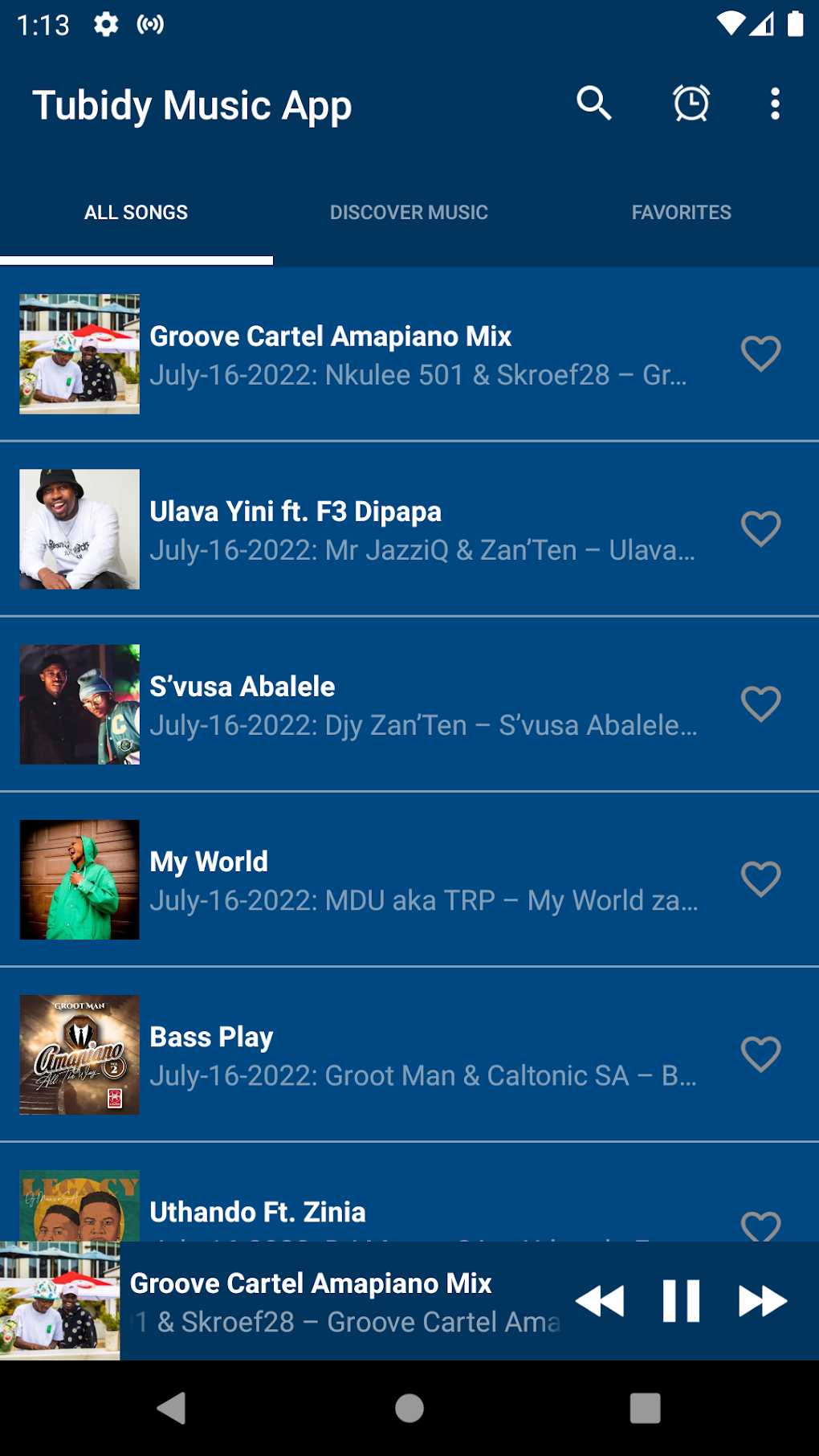Tap the Groove Cartel Amapiano Mix album artwork
819x1456 pixels.
pos(79,353)
